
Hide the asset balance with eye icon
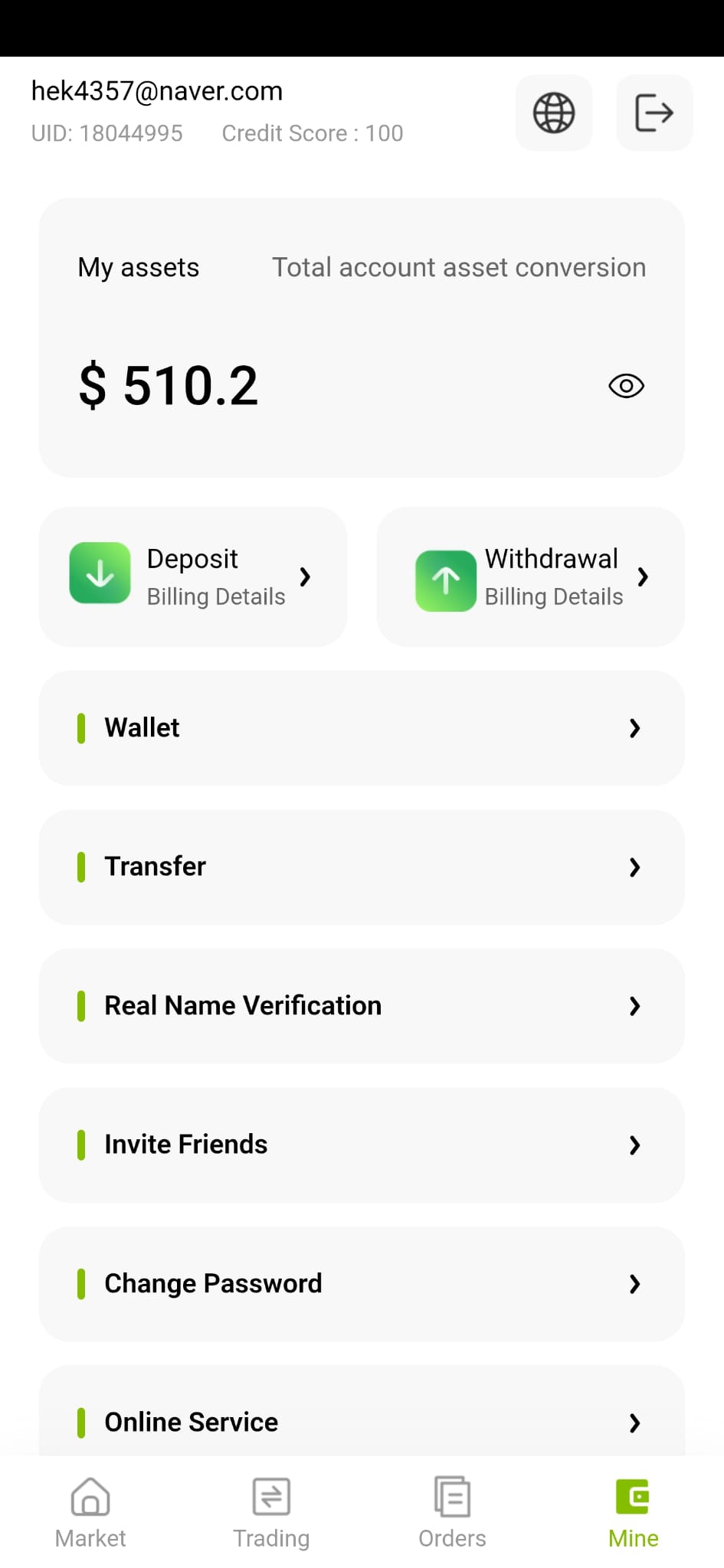pyautogui.click(x=626, y=386)
